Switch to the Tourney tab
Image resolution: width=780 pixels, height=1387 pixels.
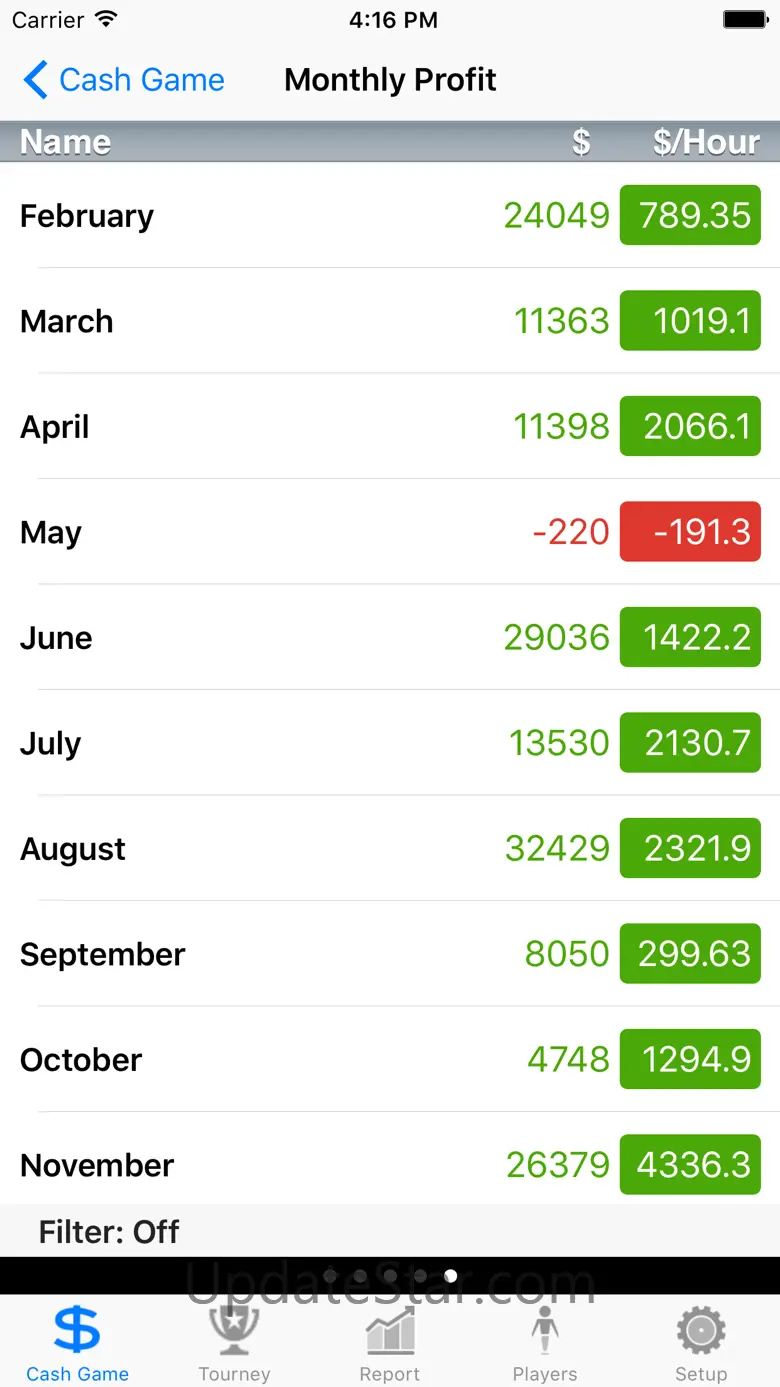click(x=234, y=1343)
